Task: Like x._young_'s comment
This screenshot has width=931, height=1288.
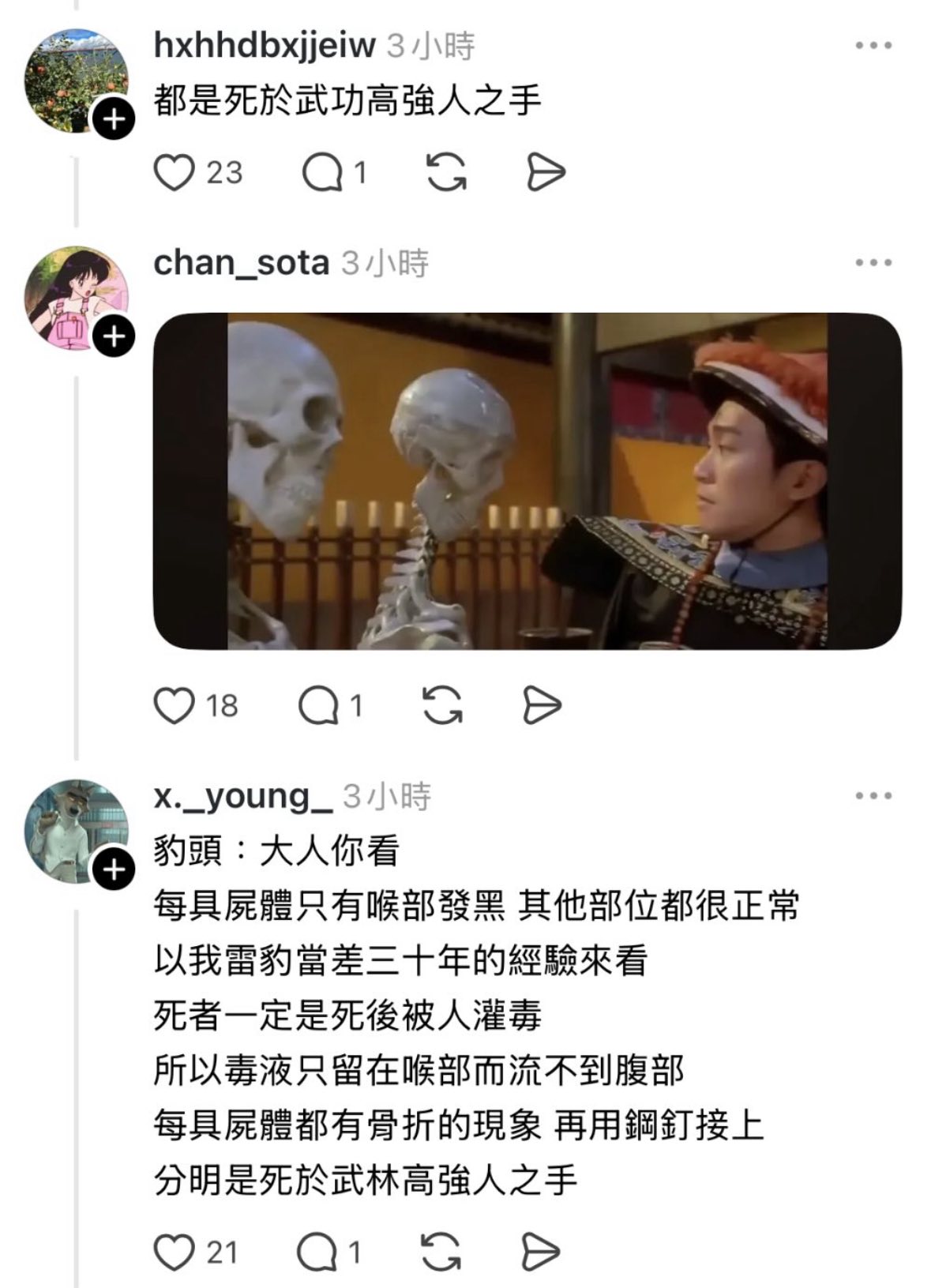Action: click(174, 1252)
